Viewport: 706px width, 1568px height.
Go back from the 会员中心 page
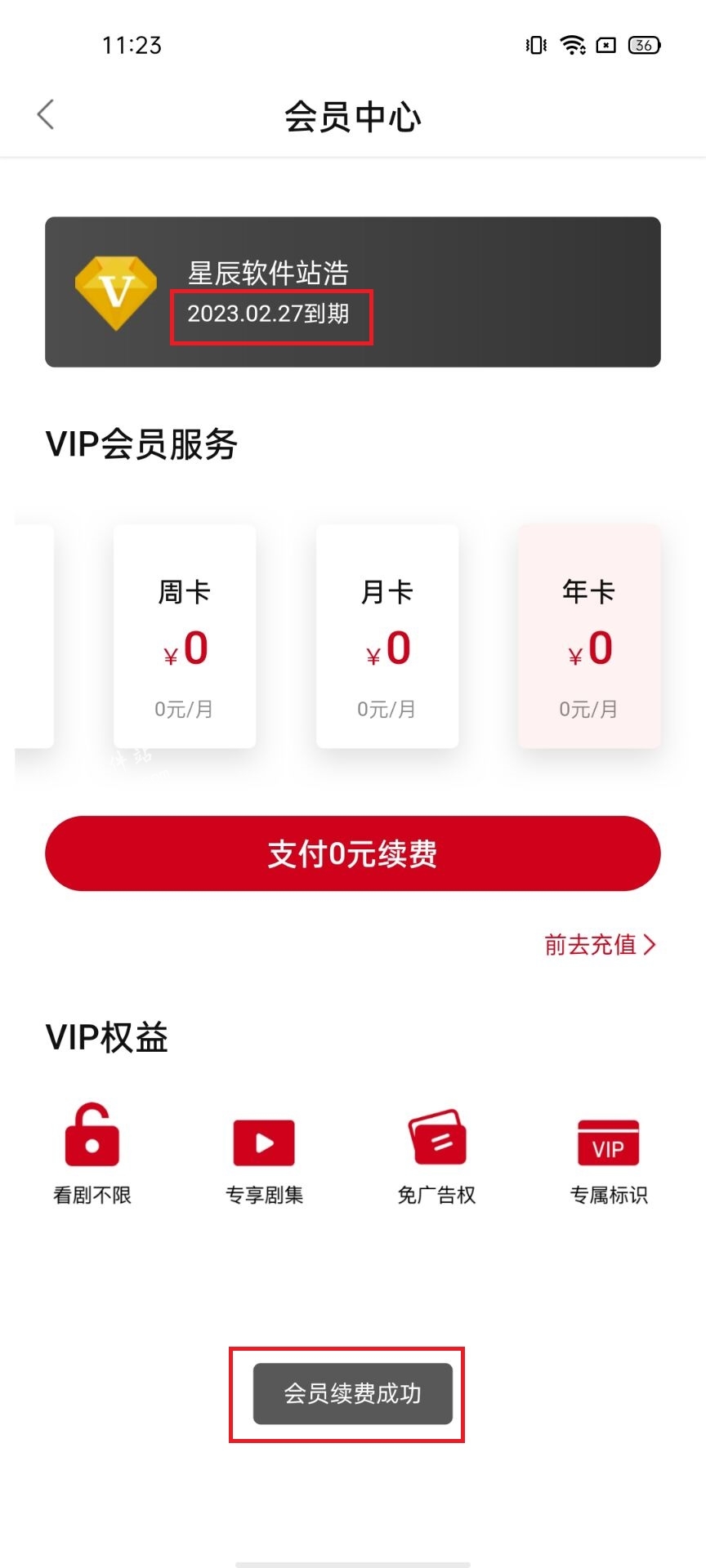(x=46, y=115)
